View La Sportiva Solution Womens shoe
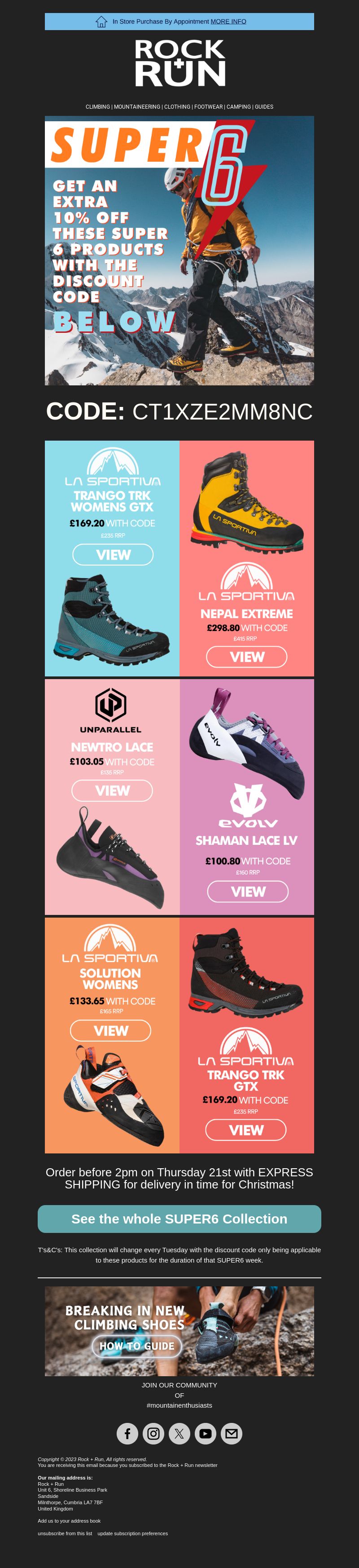 pos(111,1030)
